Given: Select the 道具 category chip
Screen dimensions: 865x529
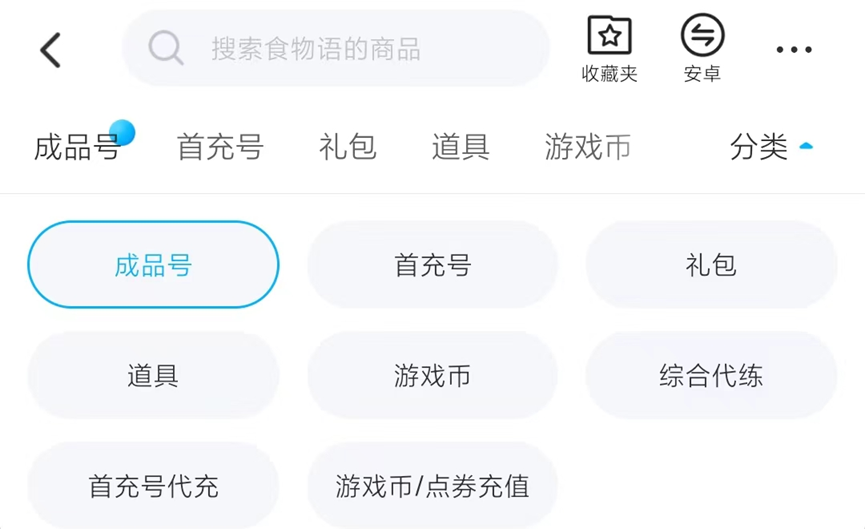Looking at the screenshot, I should (153, 376).
